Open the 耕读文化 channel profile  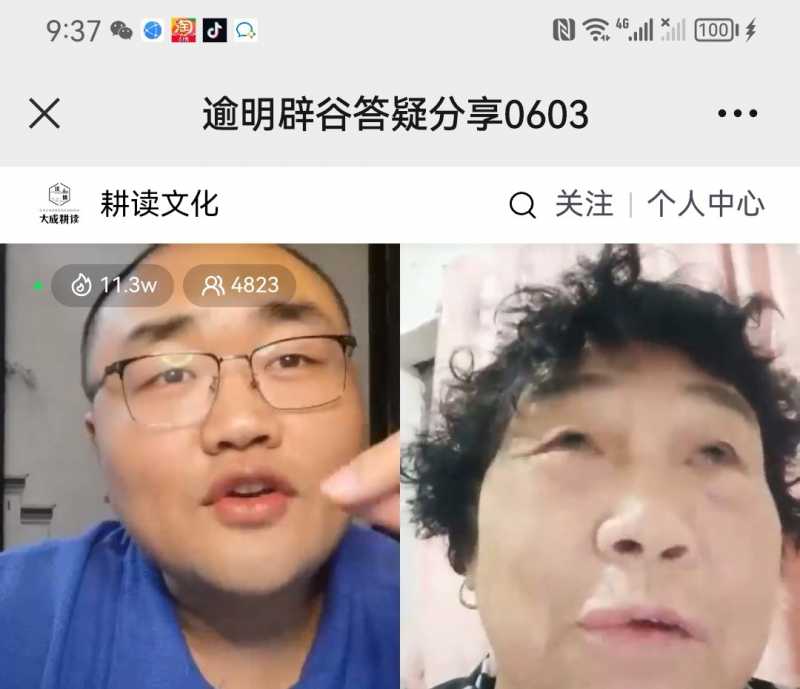coord(159,204)
